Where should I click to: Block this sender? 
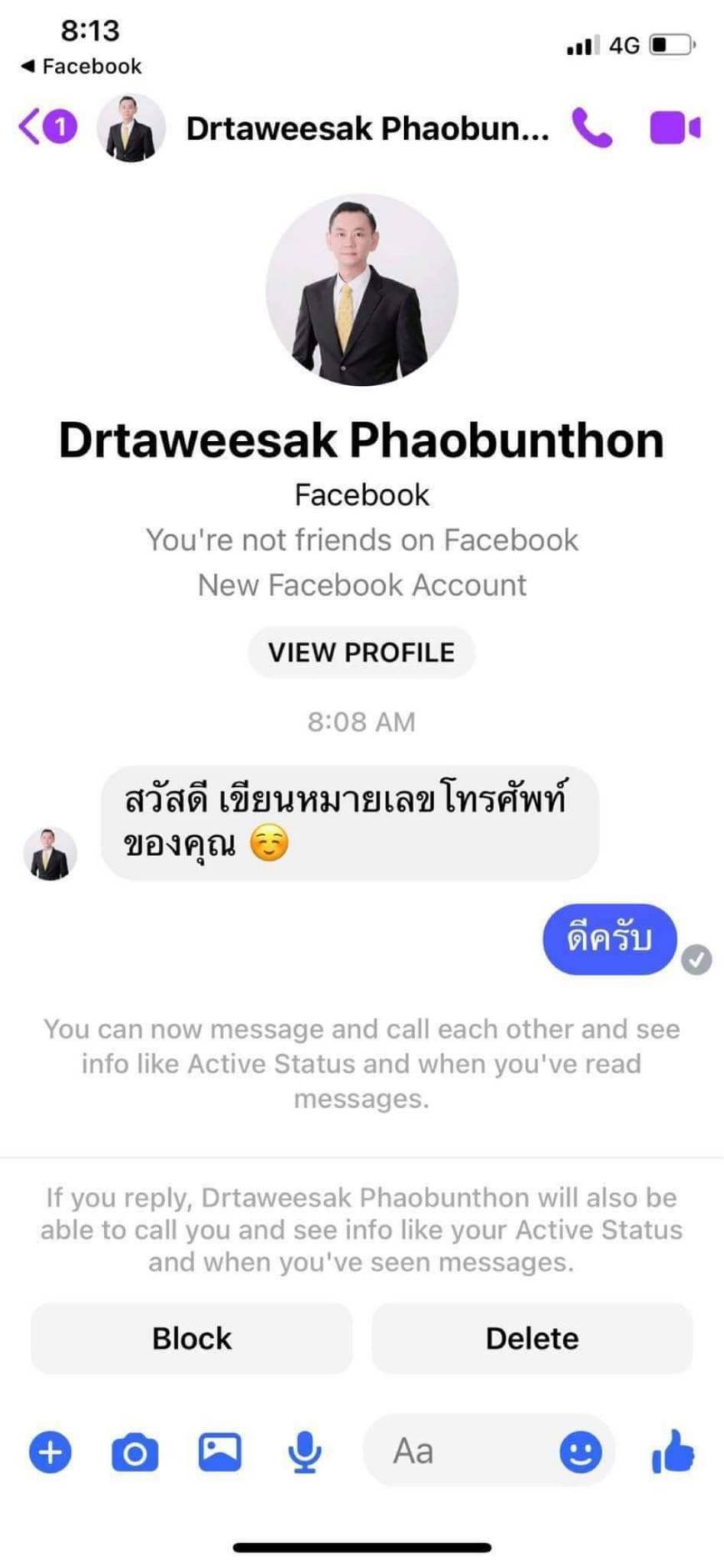[x=192, y=1338]
